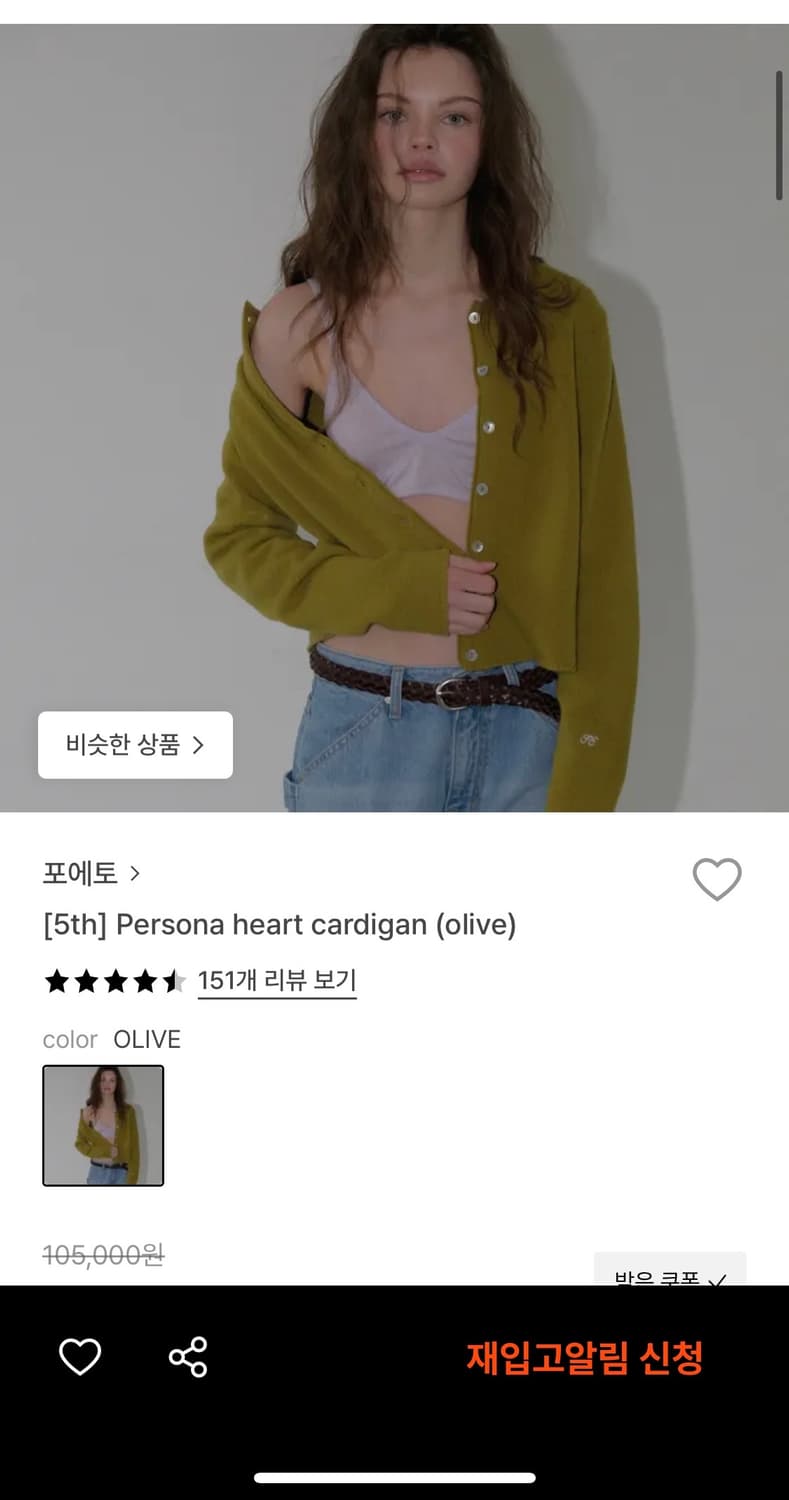The image size is (789, 1500).
Task: Request restock alert via 재입고알림 신청
Action: (585, 1357)
